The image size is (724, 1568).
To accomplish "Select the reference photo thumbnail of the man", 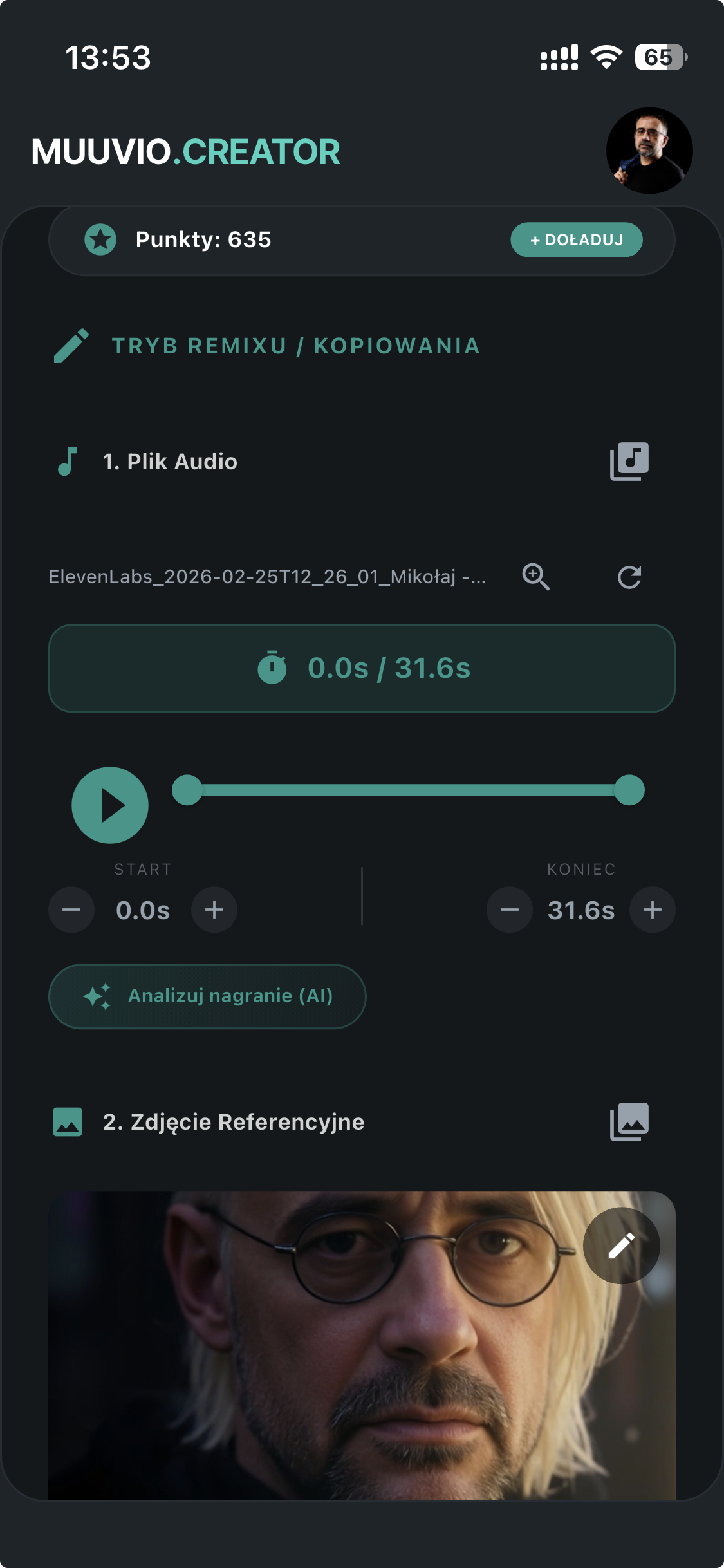I will click(x=362, y=1352).
